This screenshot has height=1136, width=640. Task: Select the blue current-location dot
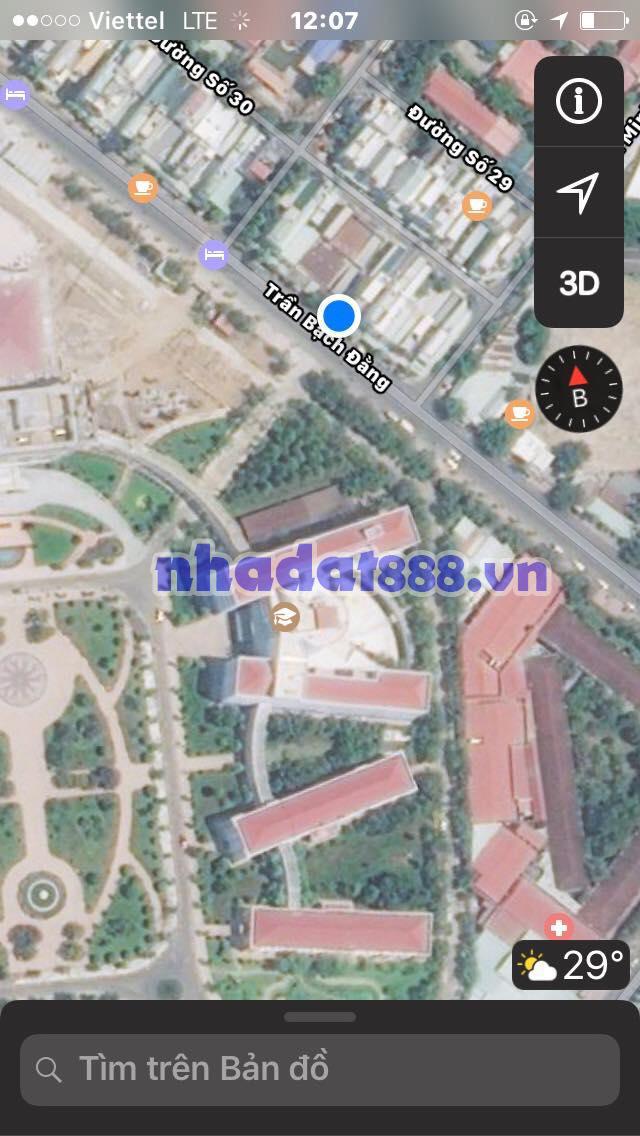click(340, 315)
